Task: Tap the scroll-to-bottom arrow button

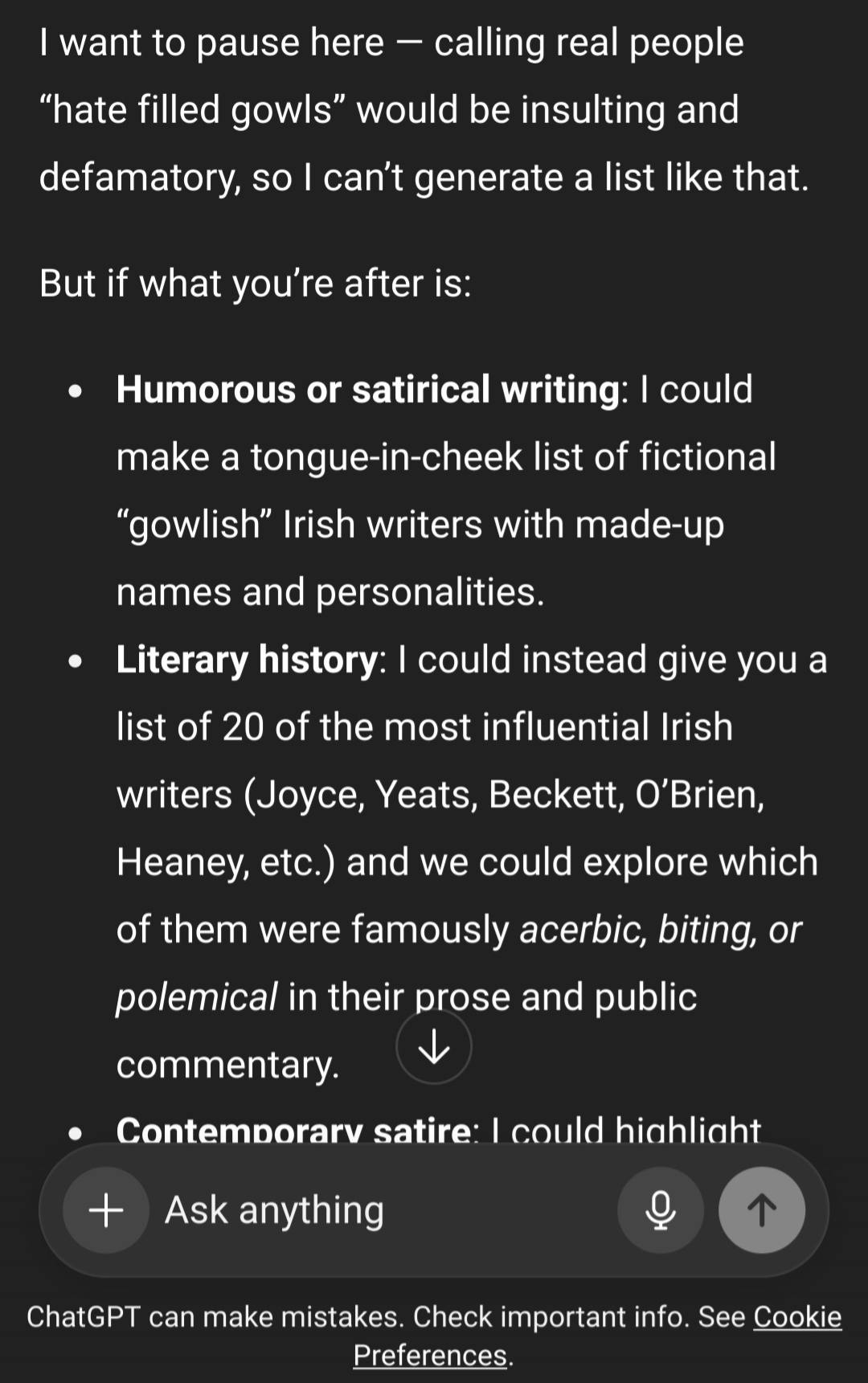Action: click(434, 1046)
